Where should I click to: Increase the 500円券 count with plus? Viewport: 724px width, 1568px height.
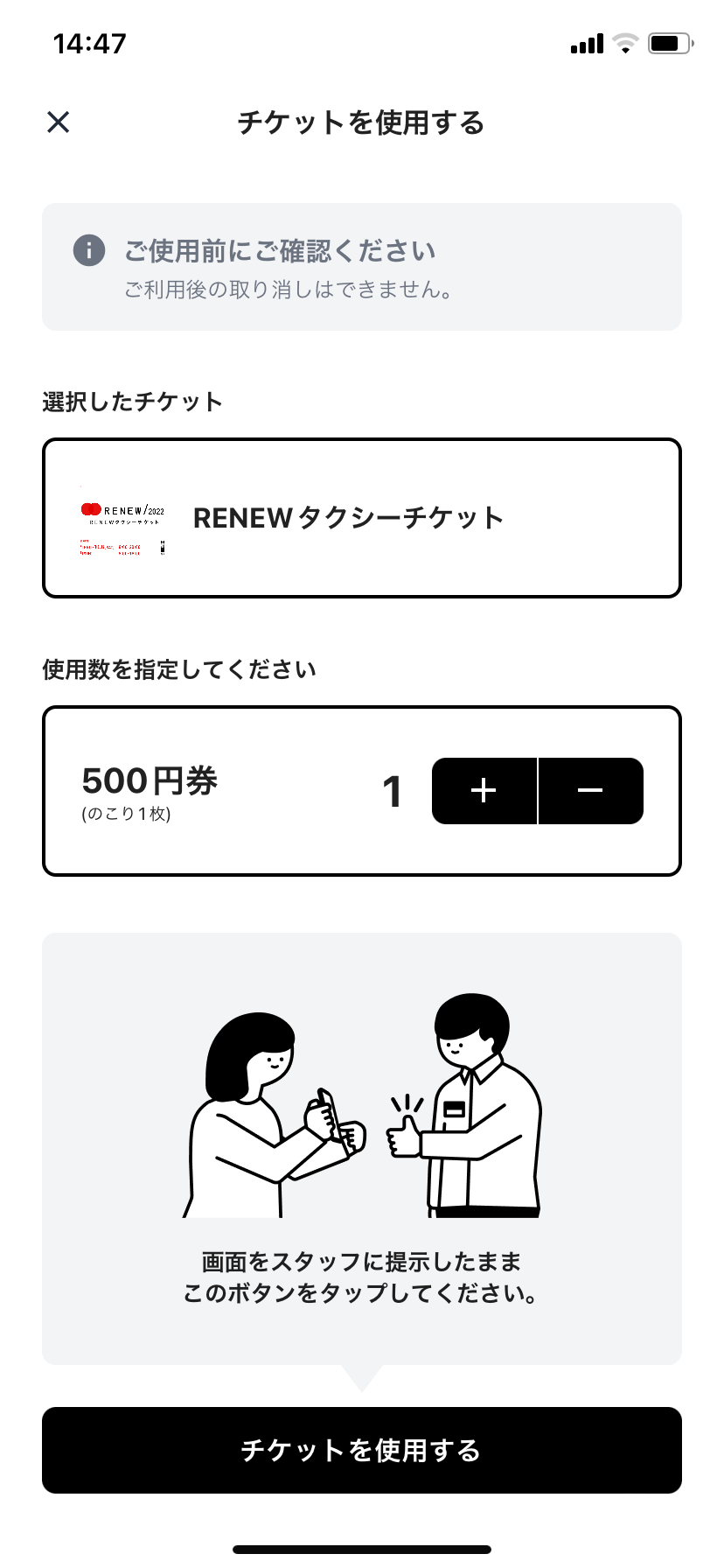[484, 791]
